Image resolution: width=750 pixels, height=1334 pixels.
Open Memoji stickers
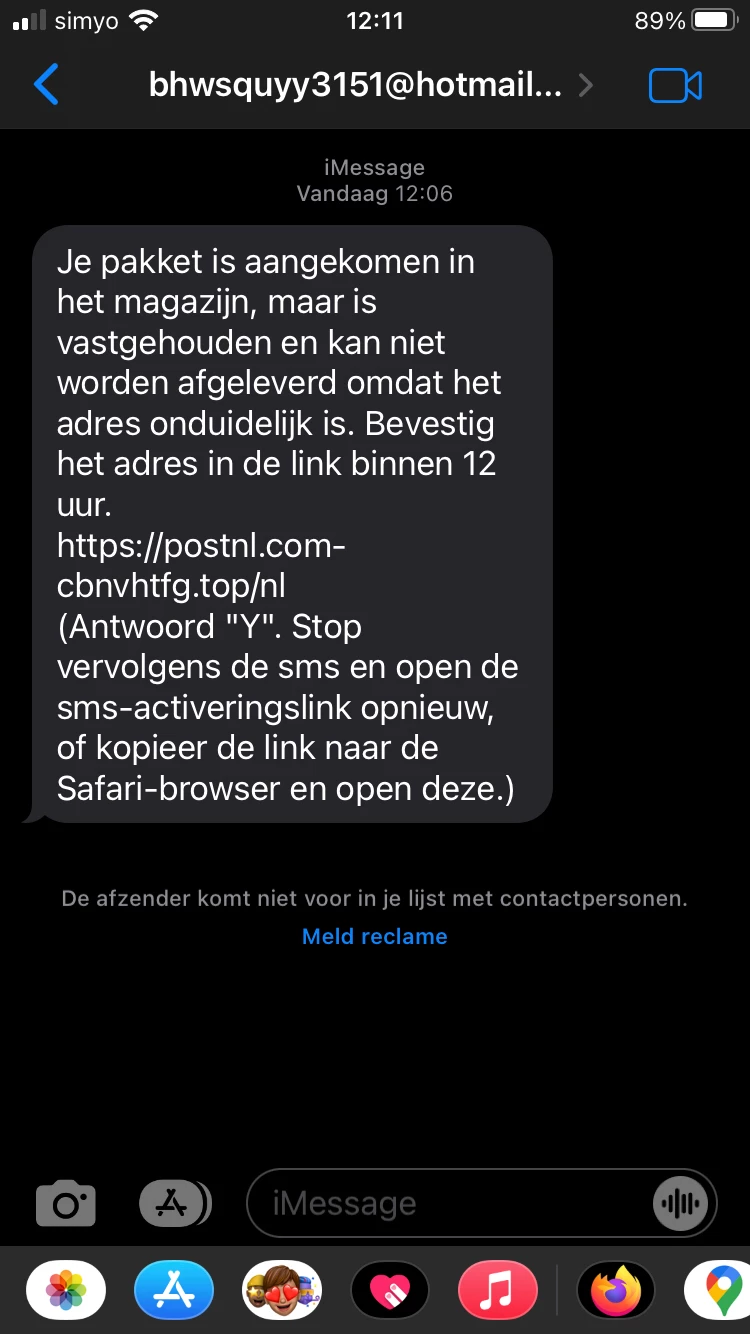[282, 1291]
